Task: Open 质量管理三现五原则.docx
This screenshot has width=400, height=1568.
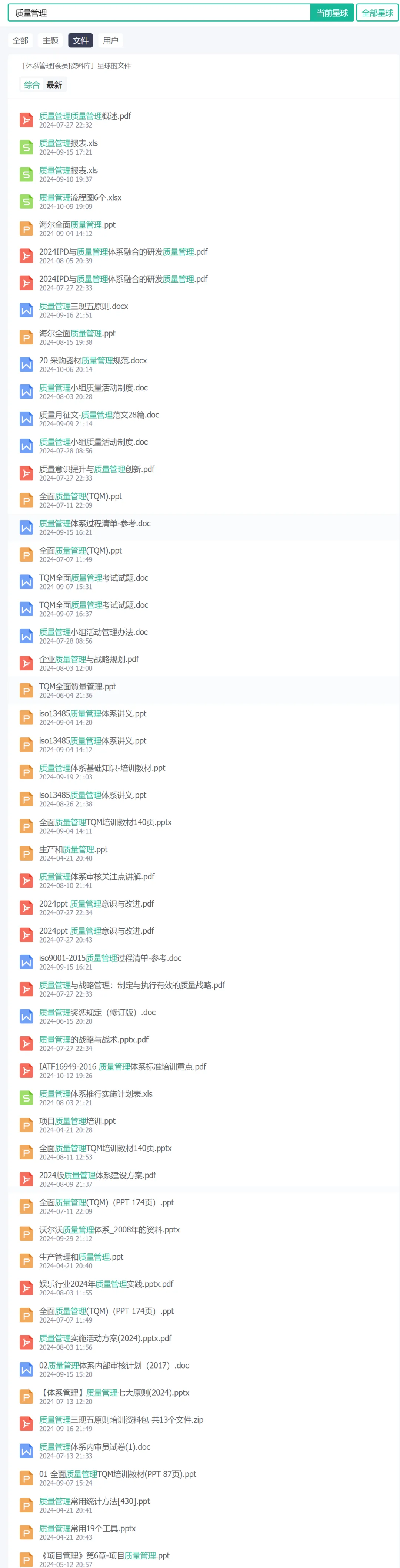Action: click(84, 306)
